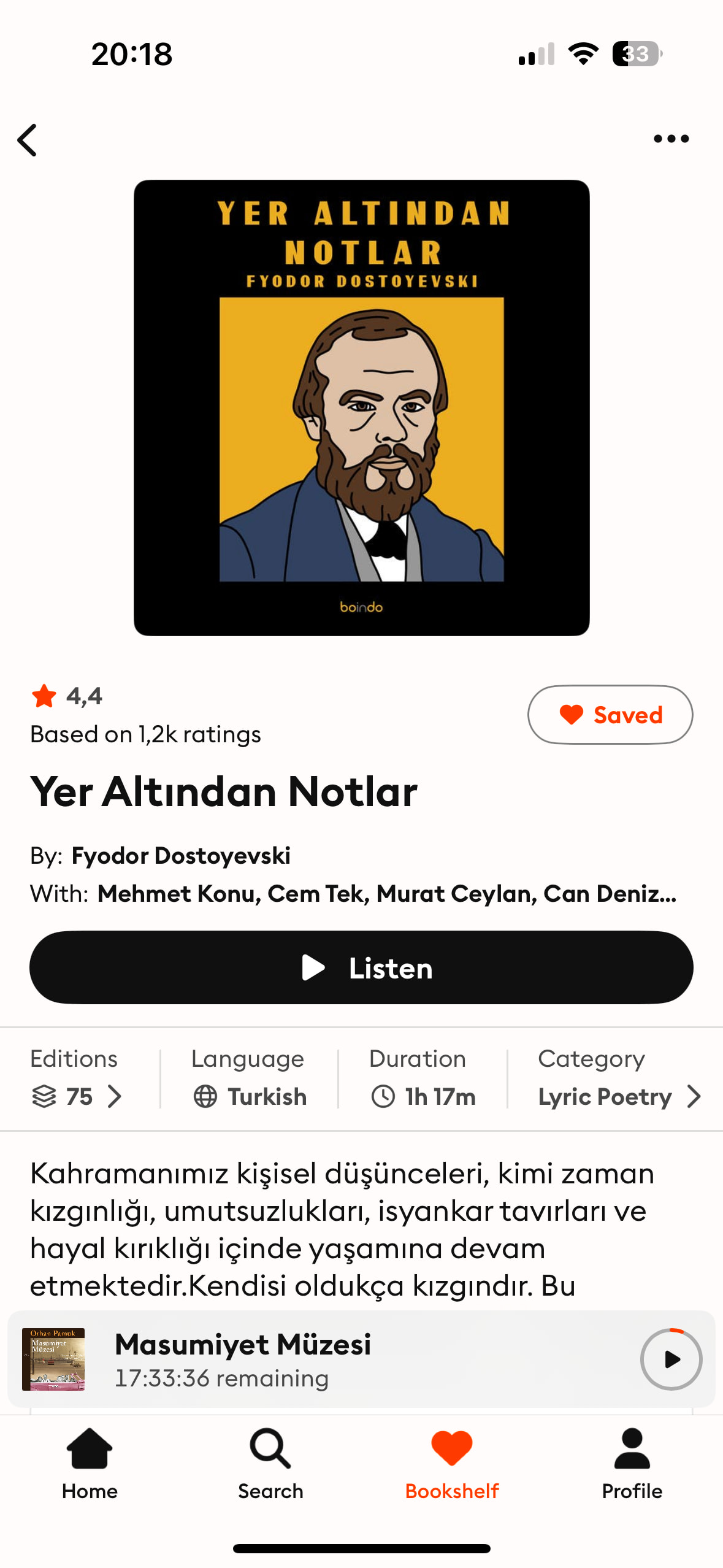Viewport: 723px width, 1568px height.
Task: Open the three-dot overflow menu
Action: [x=671, y=139]
